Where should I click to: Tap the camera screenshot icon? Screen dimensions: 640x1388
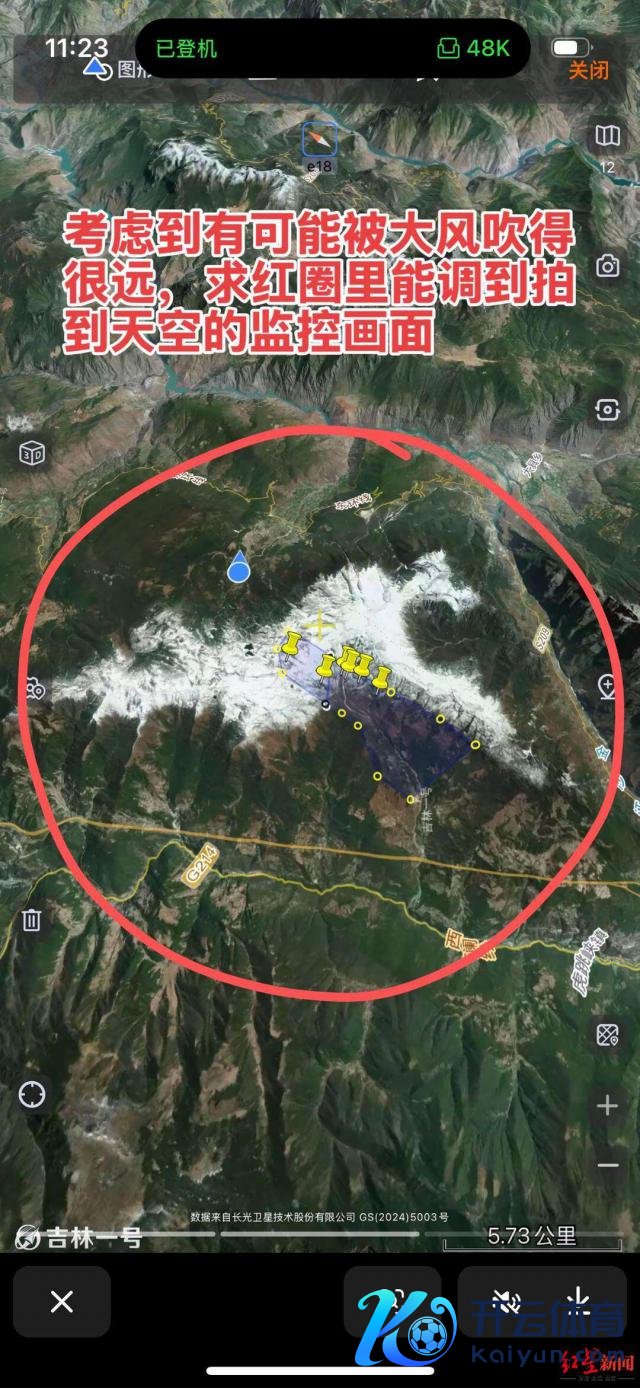pos(607,265)
